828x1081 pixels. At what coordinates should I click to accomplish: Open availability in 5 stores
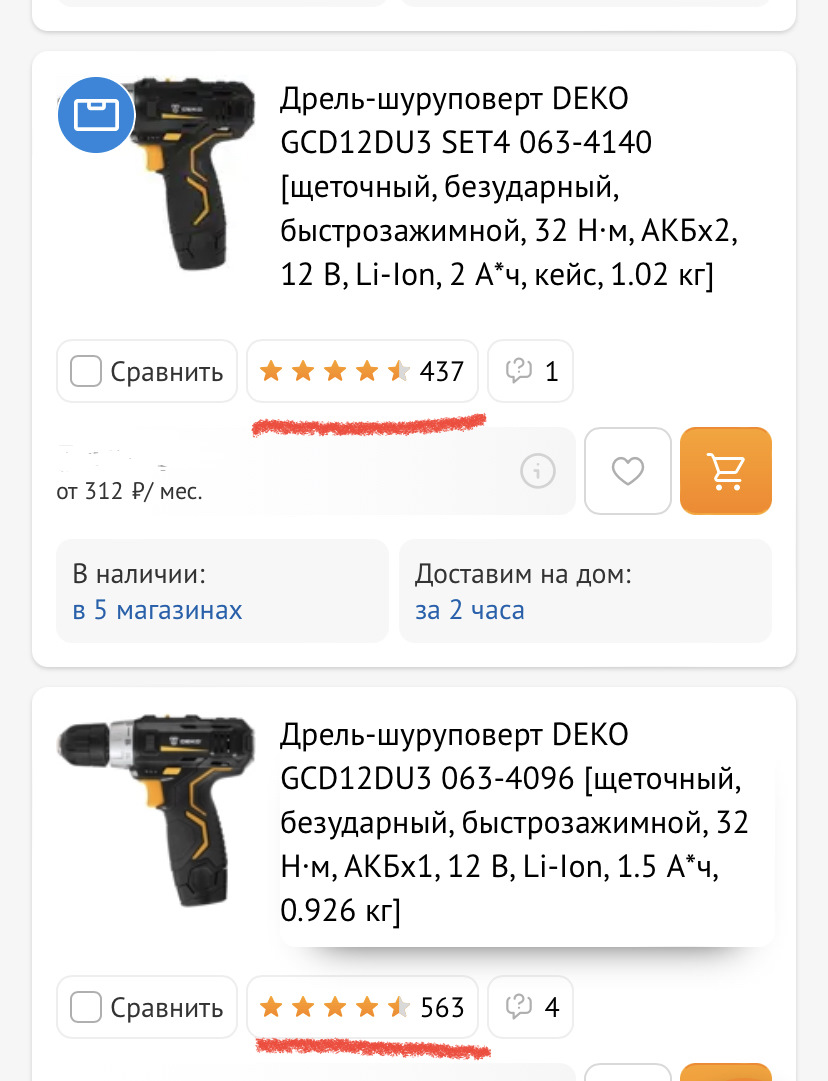coord(157,610)
